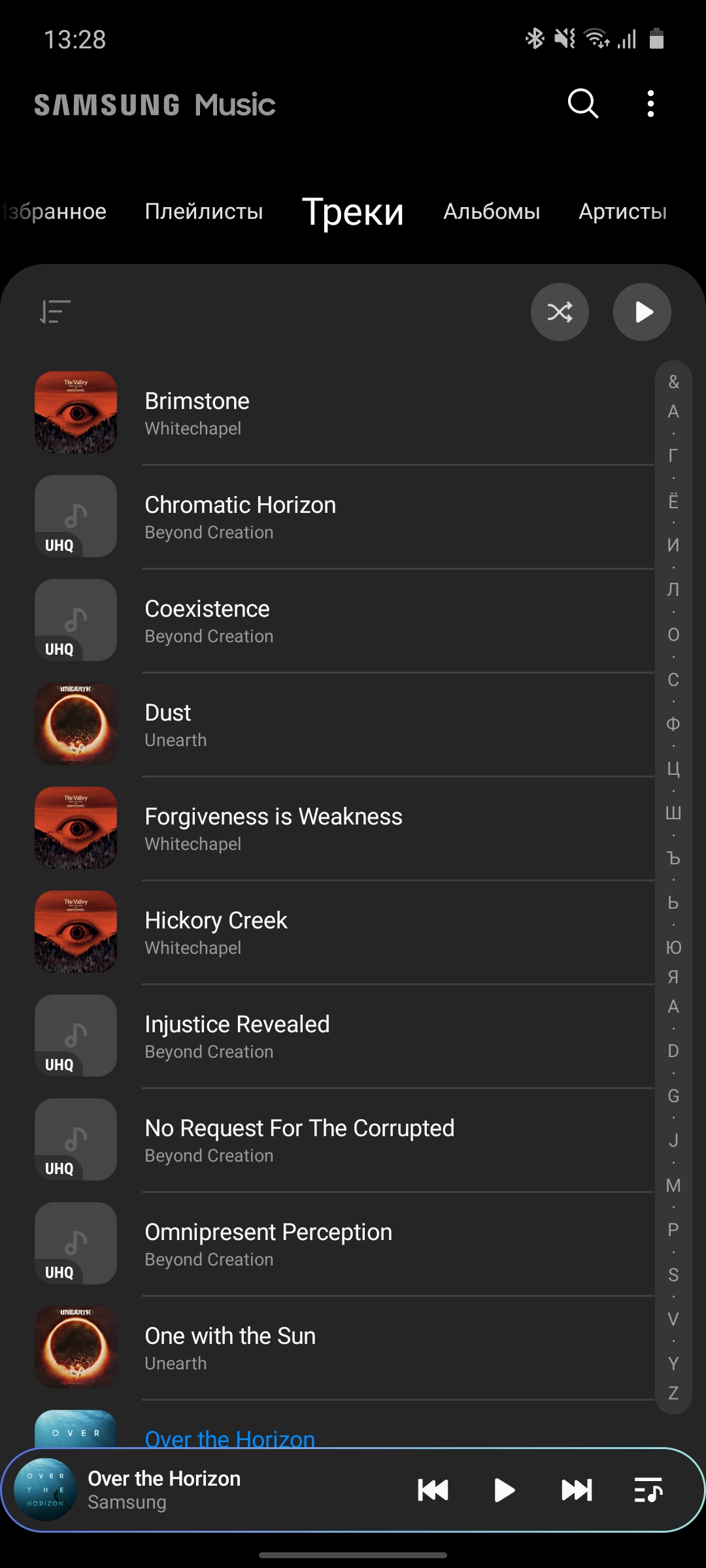This screenshot has height=1568, width=706.
Task: Open the sort order options
Action: [x=56, y=312]
